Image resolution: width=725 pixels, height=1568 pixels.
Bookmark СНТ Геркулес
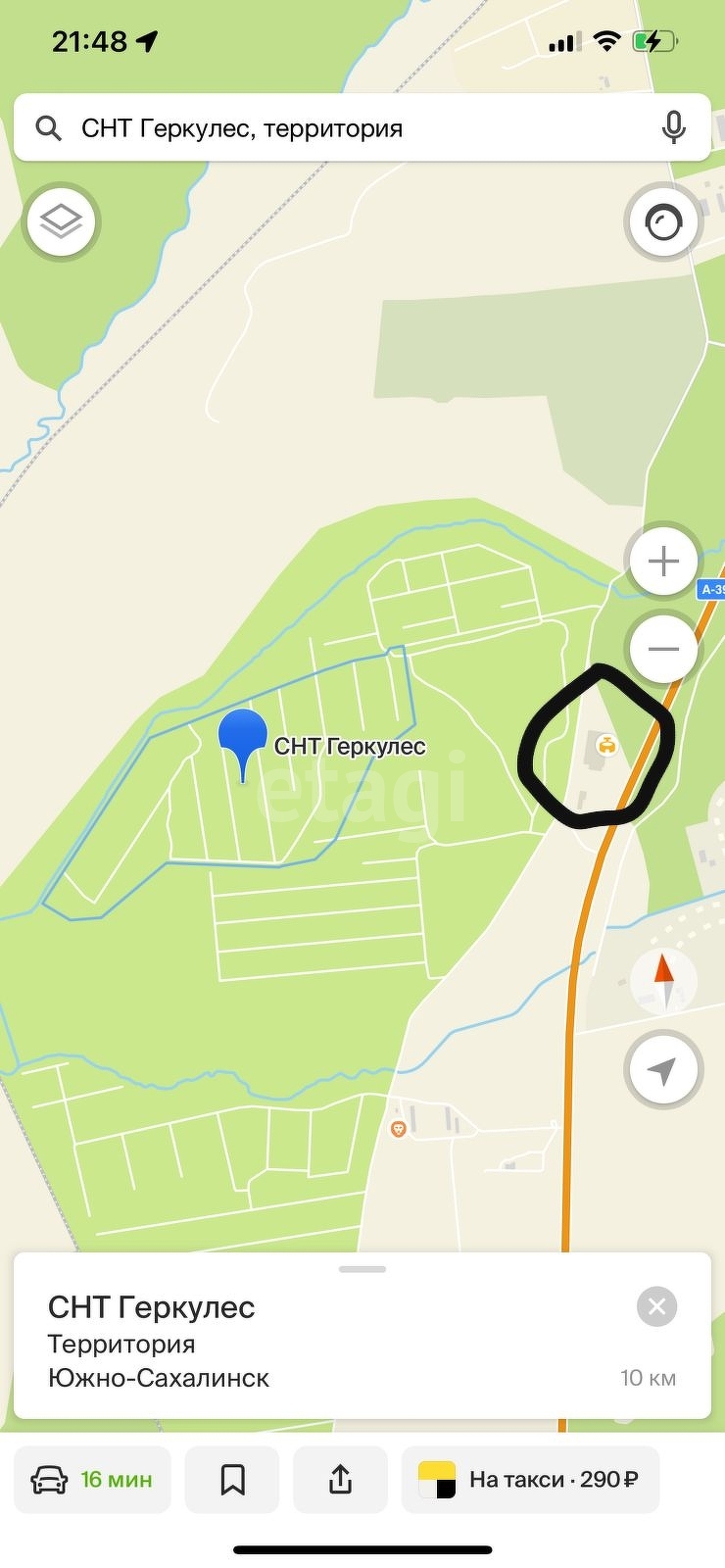point(232,1480)
